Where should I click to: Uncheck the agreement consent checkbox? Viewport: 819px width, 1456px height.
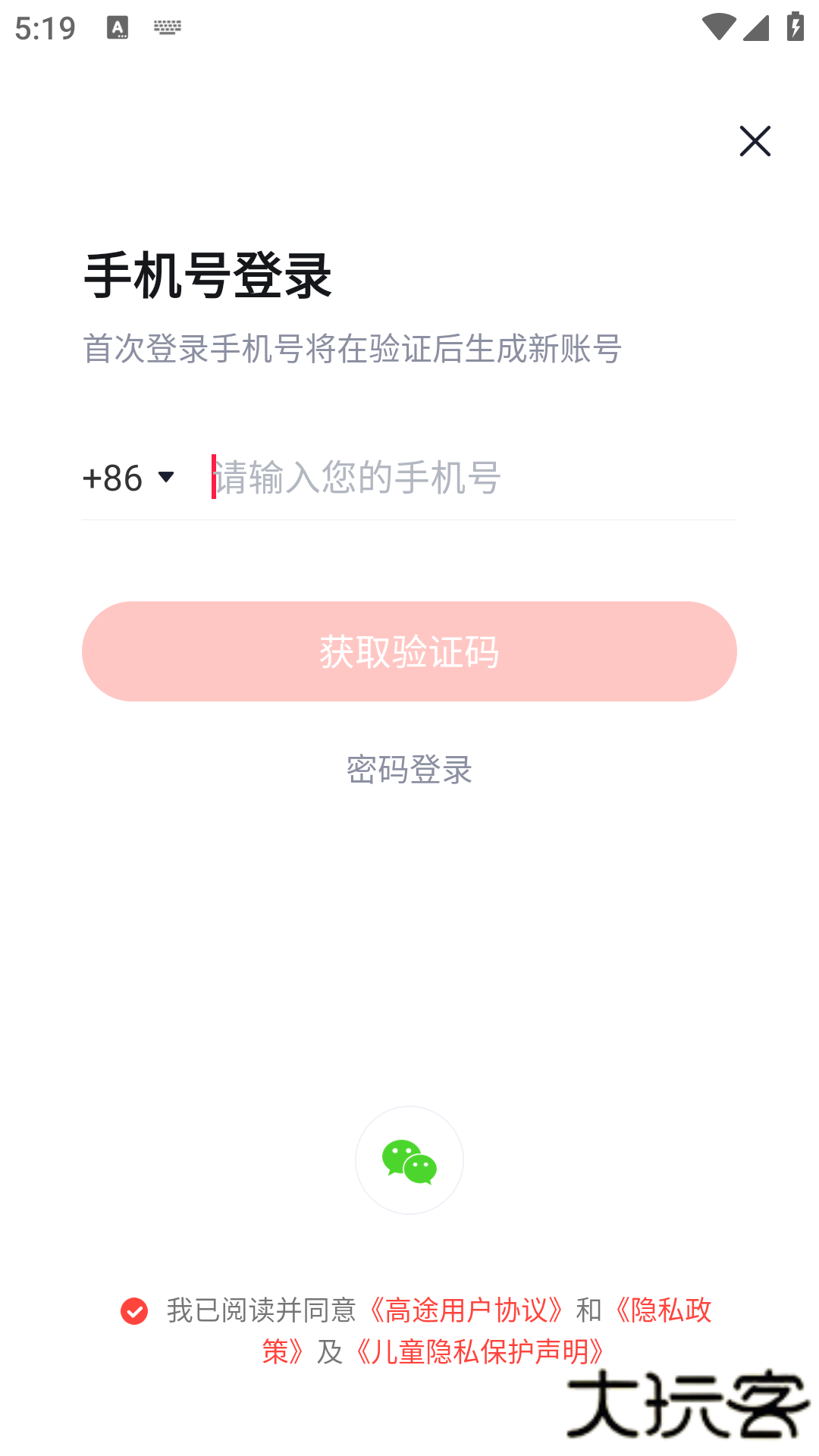point(134,1311)
